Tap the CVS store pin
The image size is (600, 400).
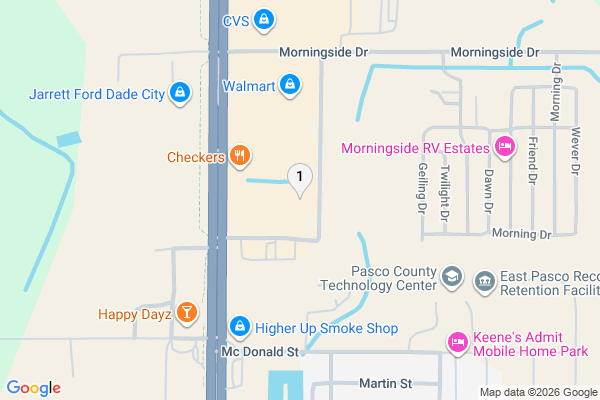pyautogui.click(x=264, y=18)
